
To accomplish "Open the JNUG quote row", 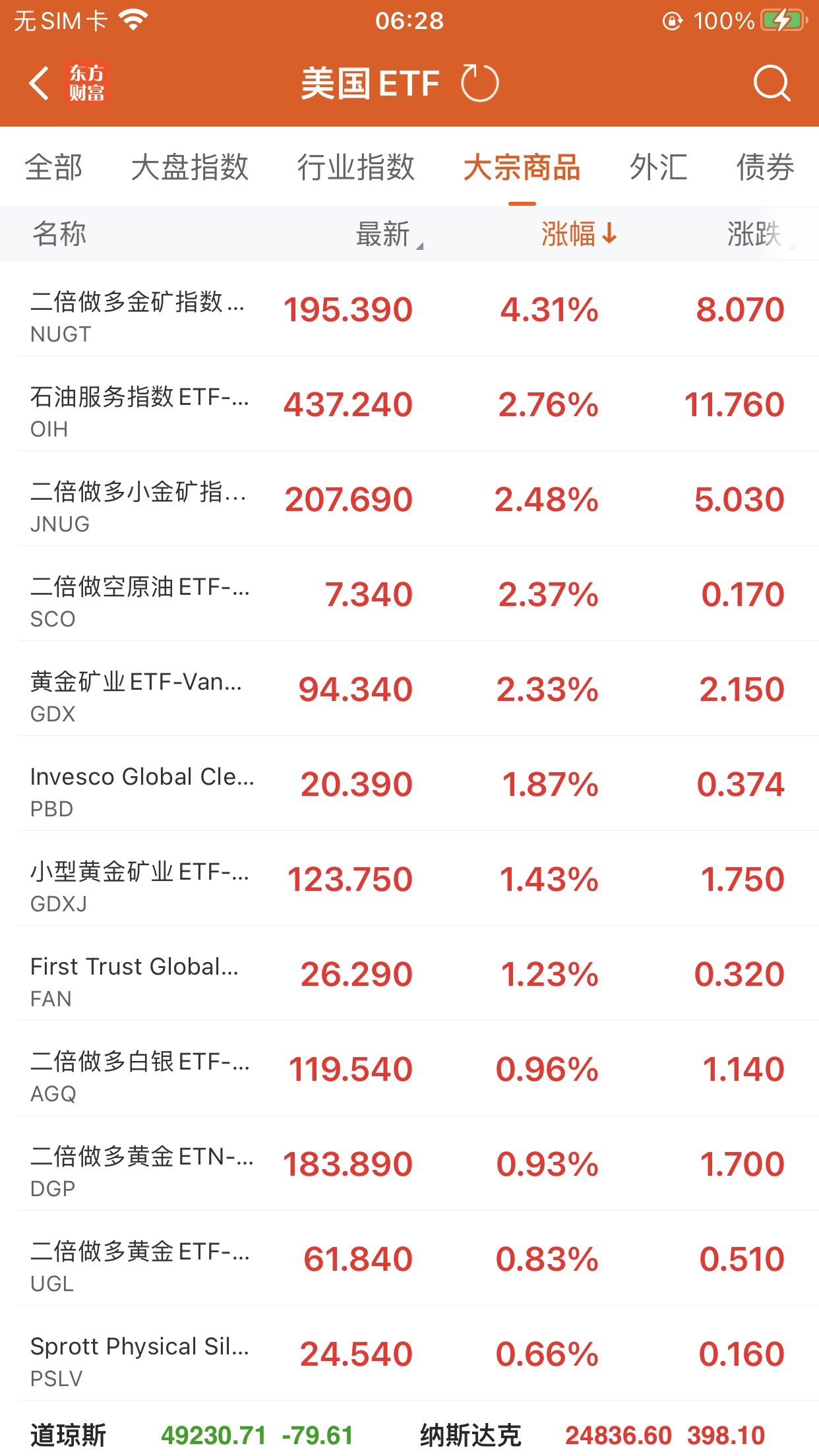I will (409, 499).
